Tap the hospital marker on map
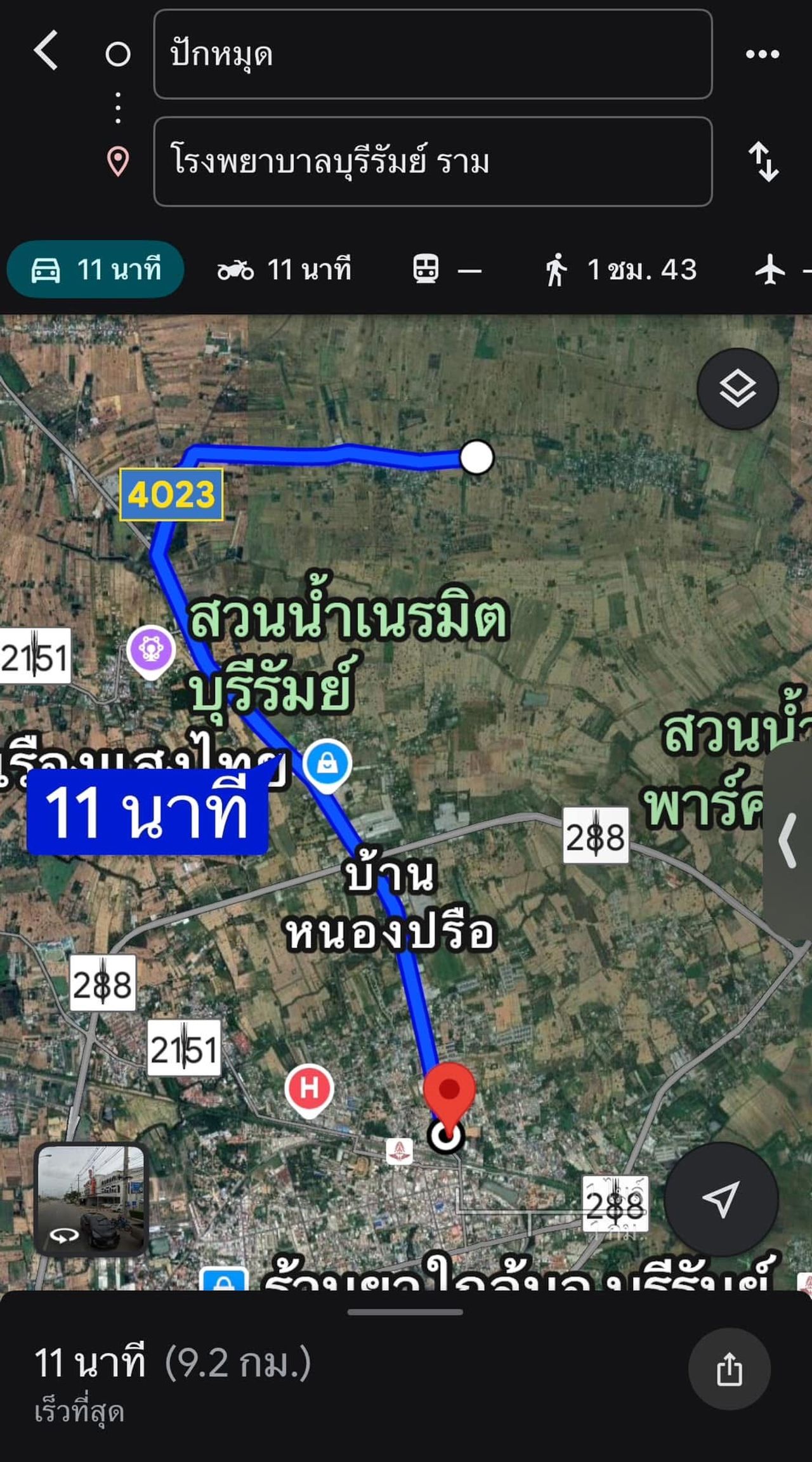Screen dimensions: 812x1462 click(309, 1089)
